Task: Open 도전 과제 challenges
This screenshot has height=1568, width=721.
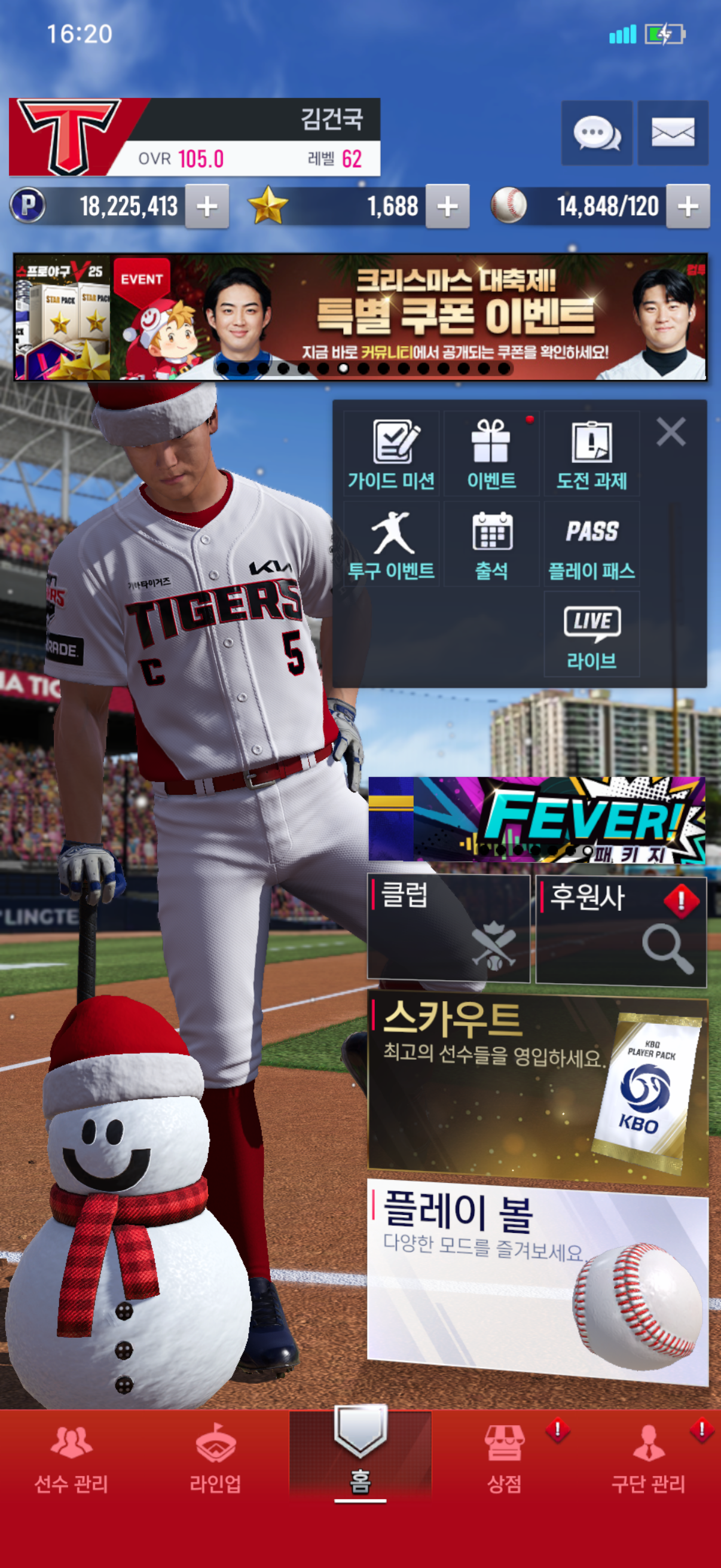Action: [591, 454]
